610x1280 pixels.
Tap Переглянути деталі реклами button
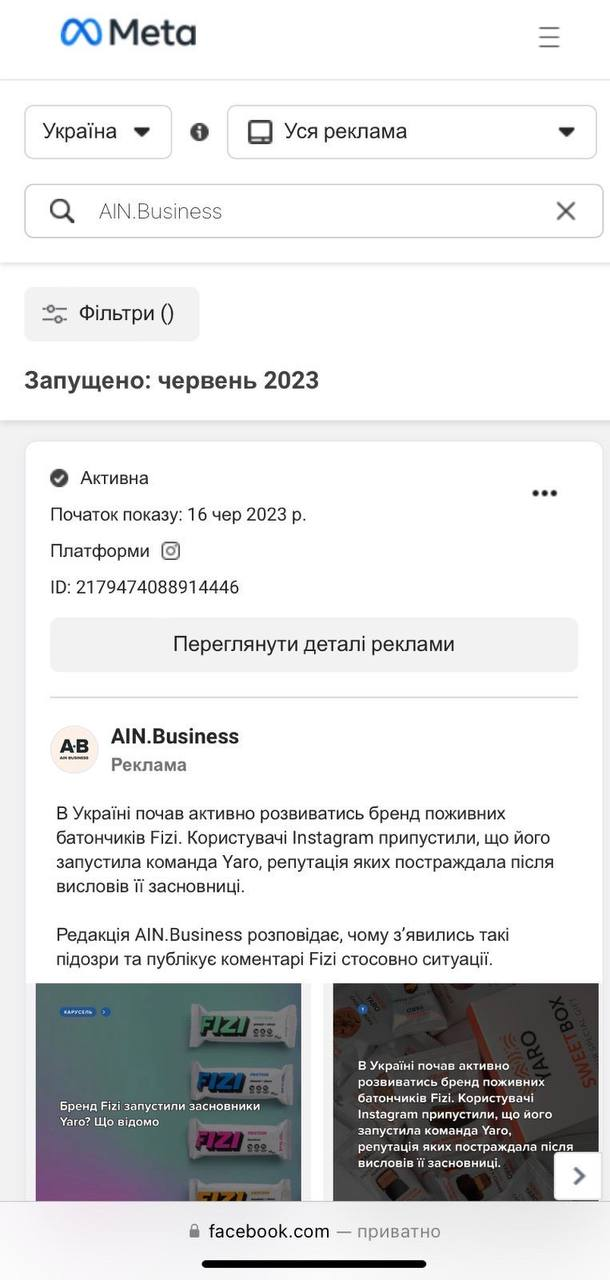click(x=313, y=644)
